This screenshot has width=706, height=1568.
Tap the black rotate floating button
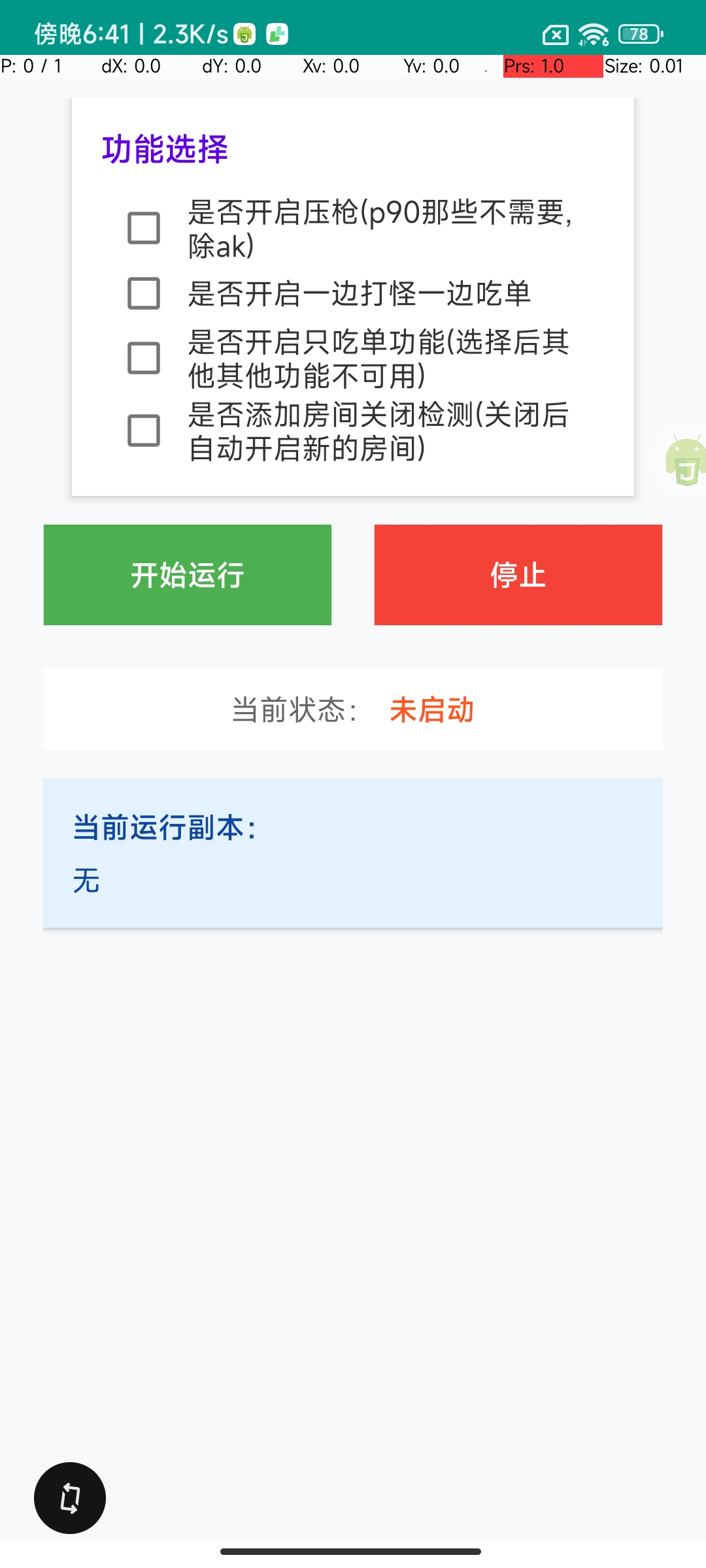click(70, 1497)
